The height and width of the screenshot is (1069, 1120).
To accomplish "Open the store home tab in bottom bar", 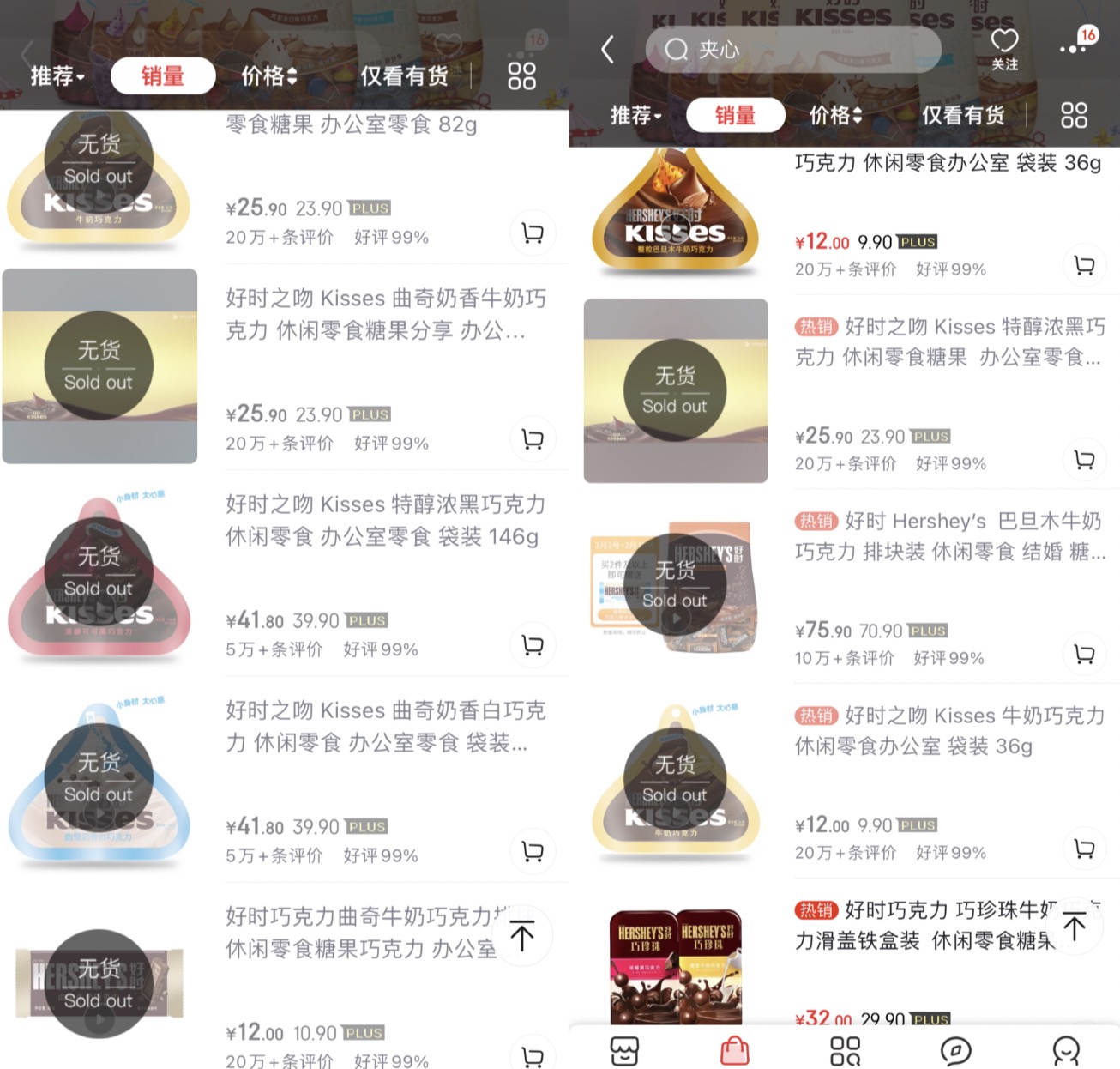I will tap(624, 1050).
